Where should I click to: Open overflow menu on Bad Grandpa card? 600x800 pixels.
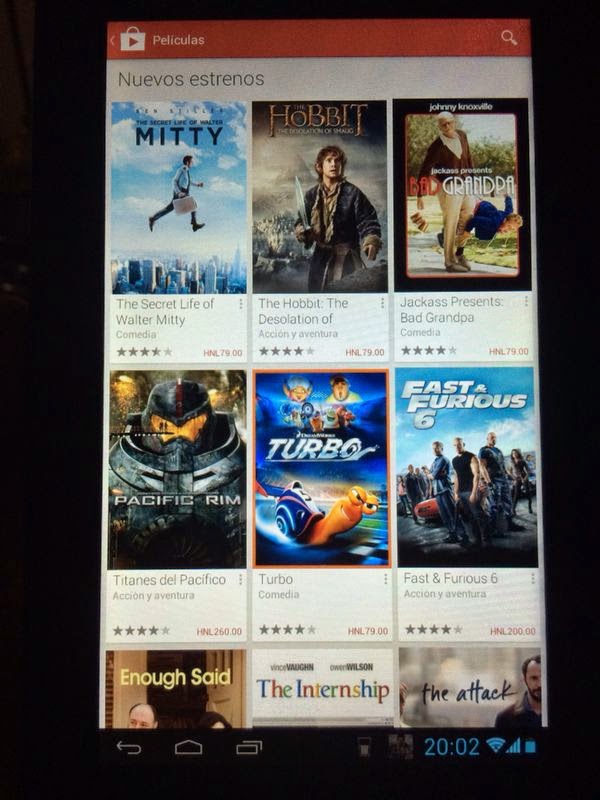[x=527, y=303]
